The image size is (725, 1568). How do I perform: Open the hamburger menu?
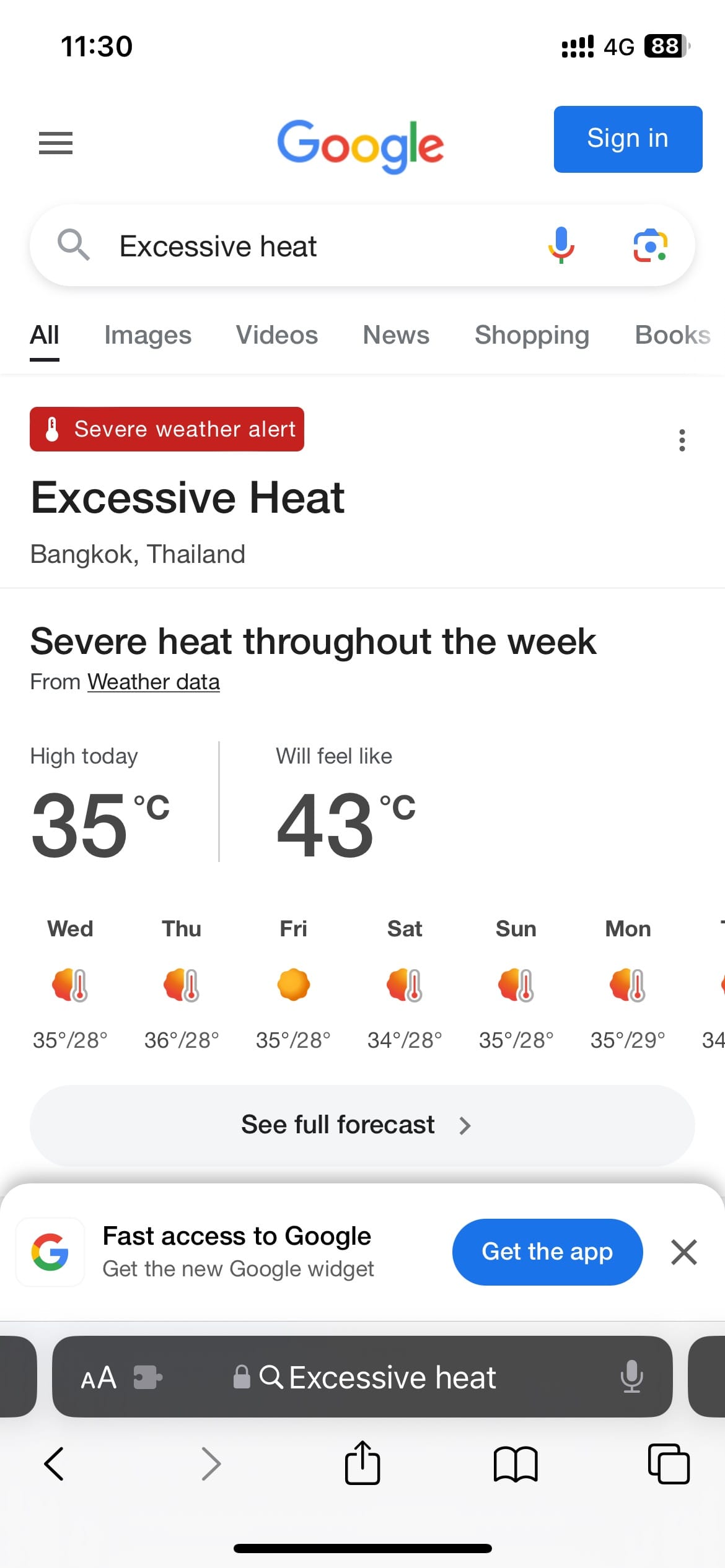pyautogui.click(x=56, y=143)
